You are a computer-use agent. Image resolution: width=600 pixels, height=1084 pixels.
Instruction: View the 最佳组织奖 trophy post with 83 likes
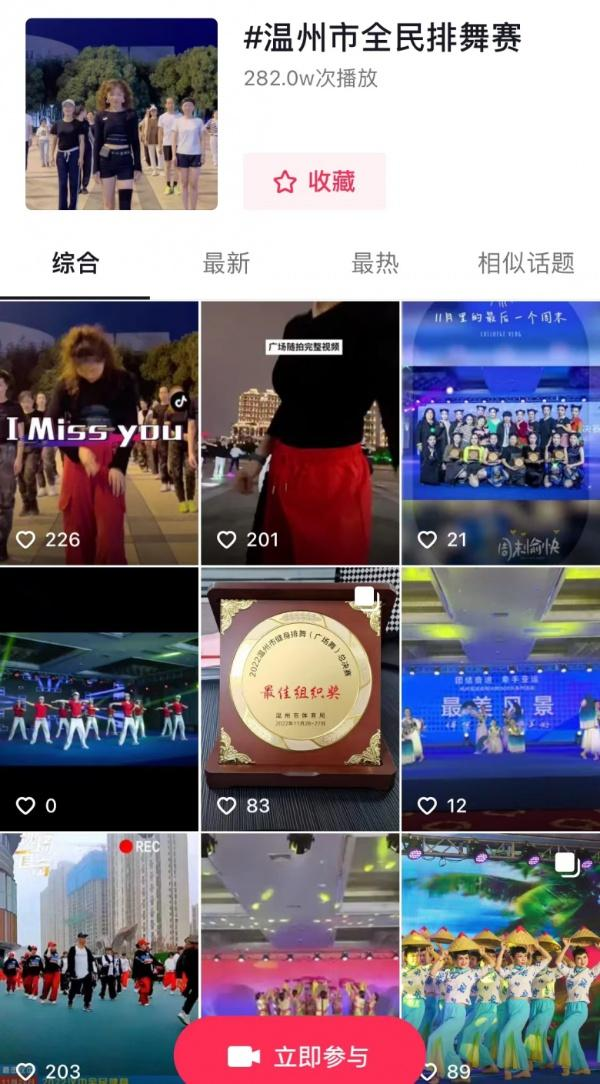pyautogui.click(x=299, y=699)
